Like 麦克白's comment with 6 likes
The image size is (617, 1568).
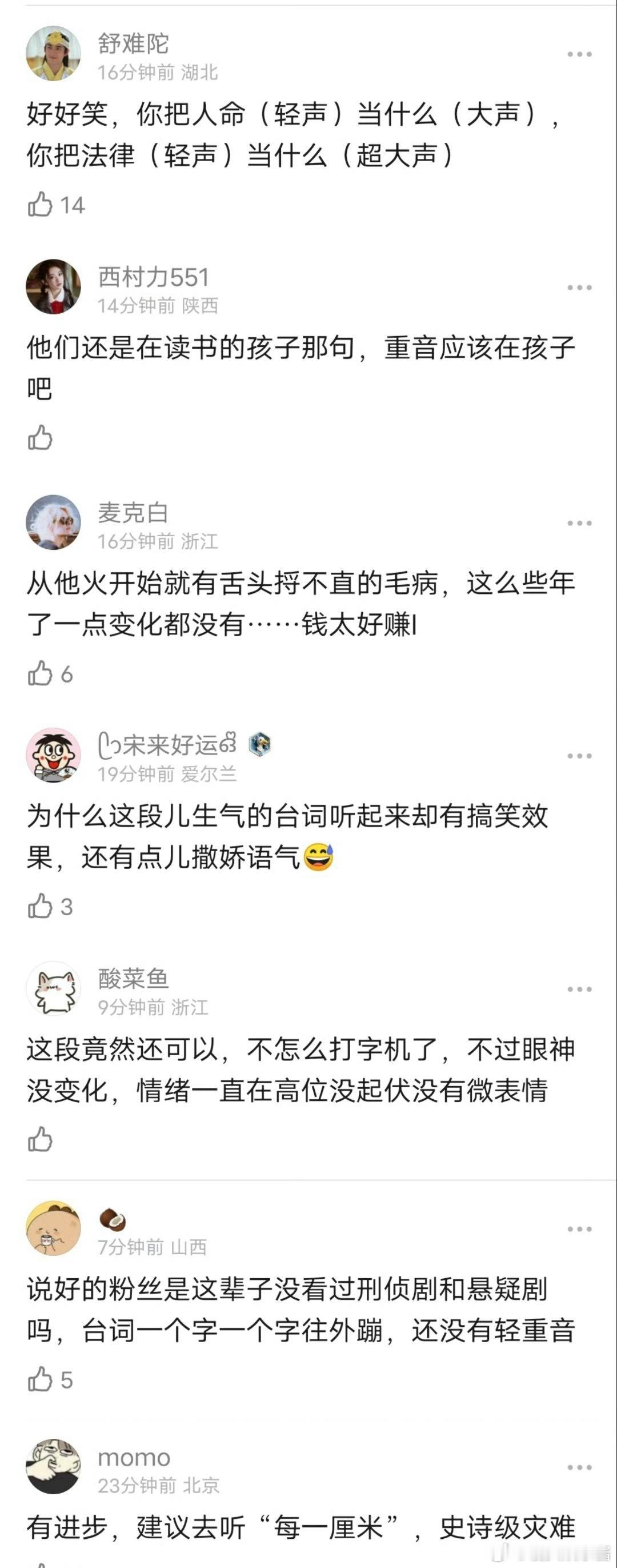[41, 673]
